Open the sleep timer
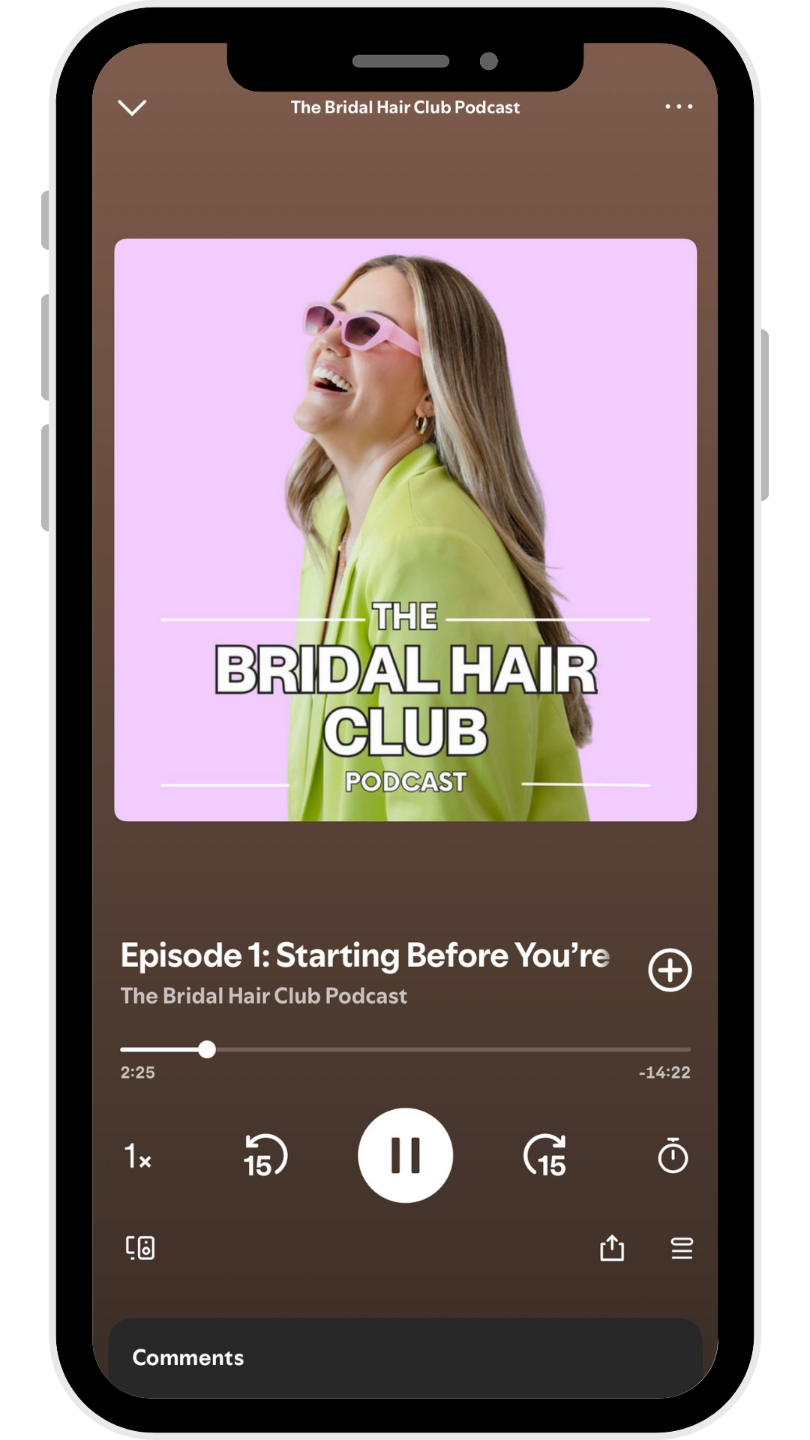 [x=673, y=1156]
